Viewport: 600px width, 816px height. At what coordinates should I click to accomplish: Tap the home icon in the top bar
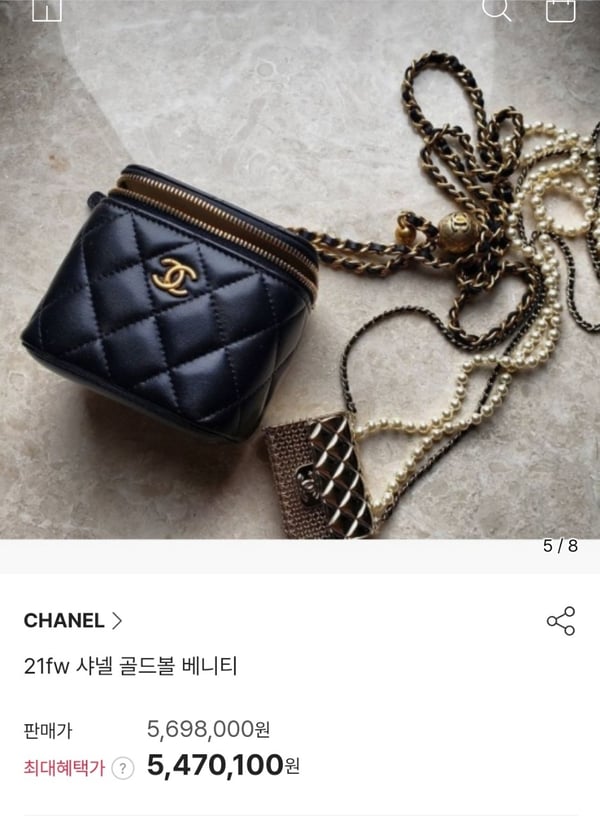tap(46, 8)
